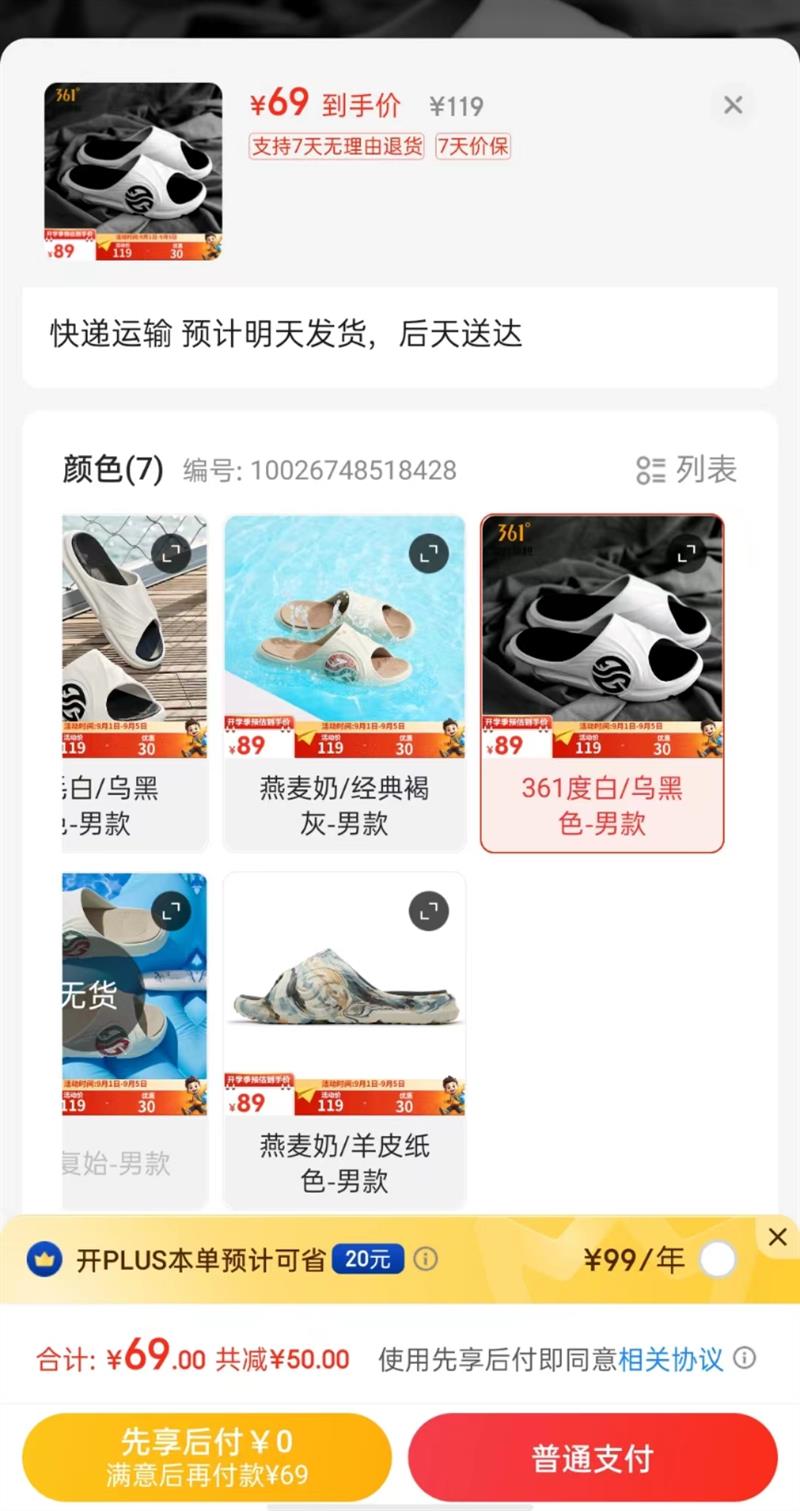The width and height of the screenshot is (800, 1511).
Task: Pick the 燕麦奶/羊皮纸色-男款 color
Action: [x=344, y=1162]
